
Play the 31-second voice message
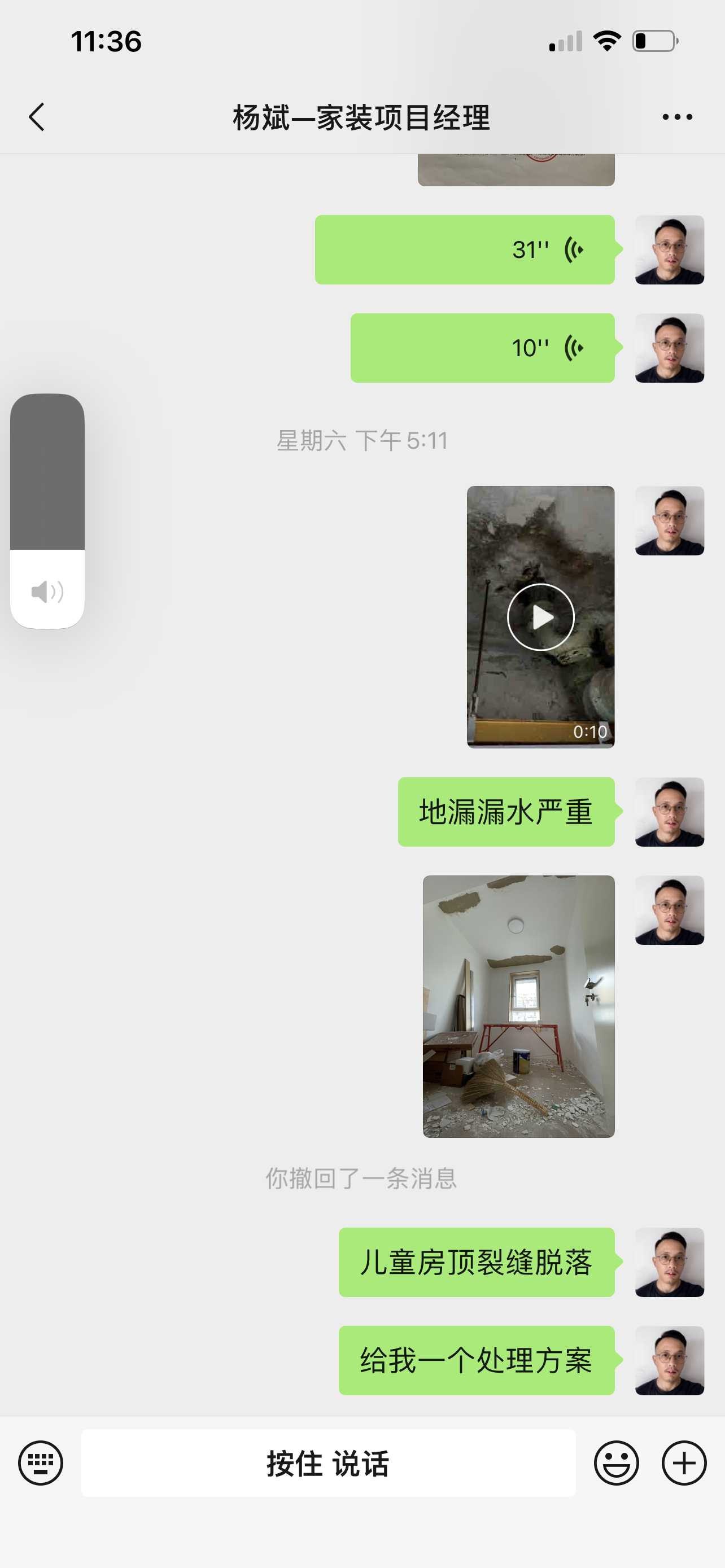coord(465,249)
